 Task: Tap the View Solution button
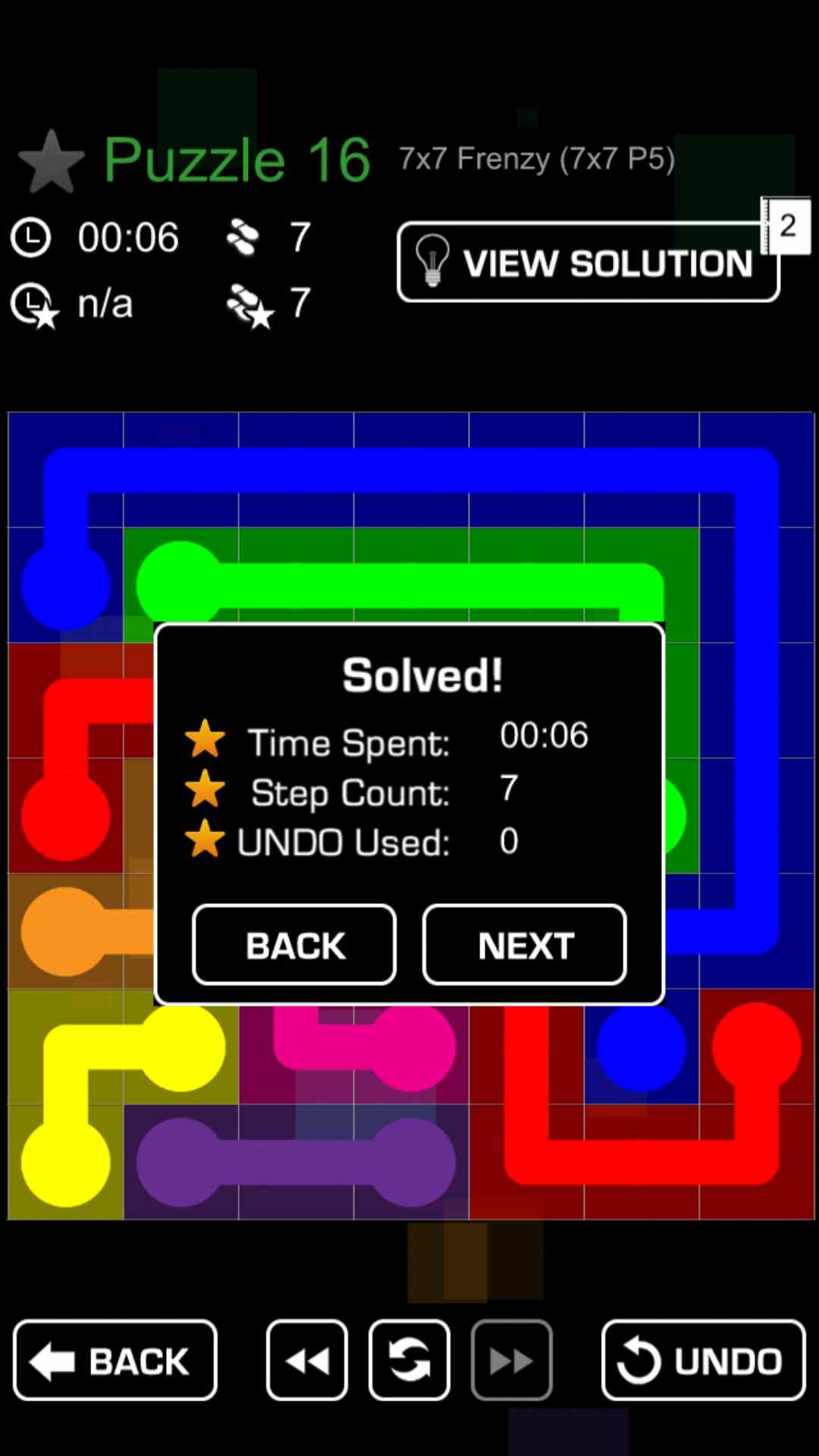point(588,263)
